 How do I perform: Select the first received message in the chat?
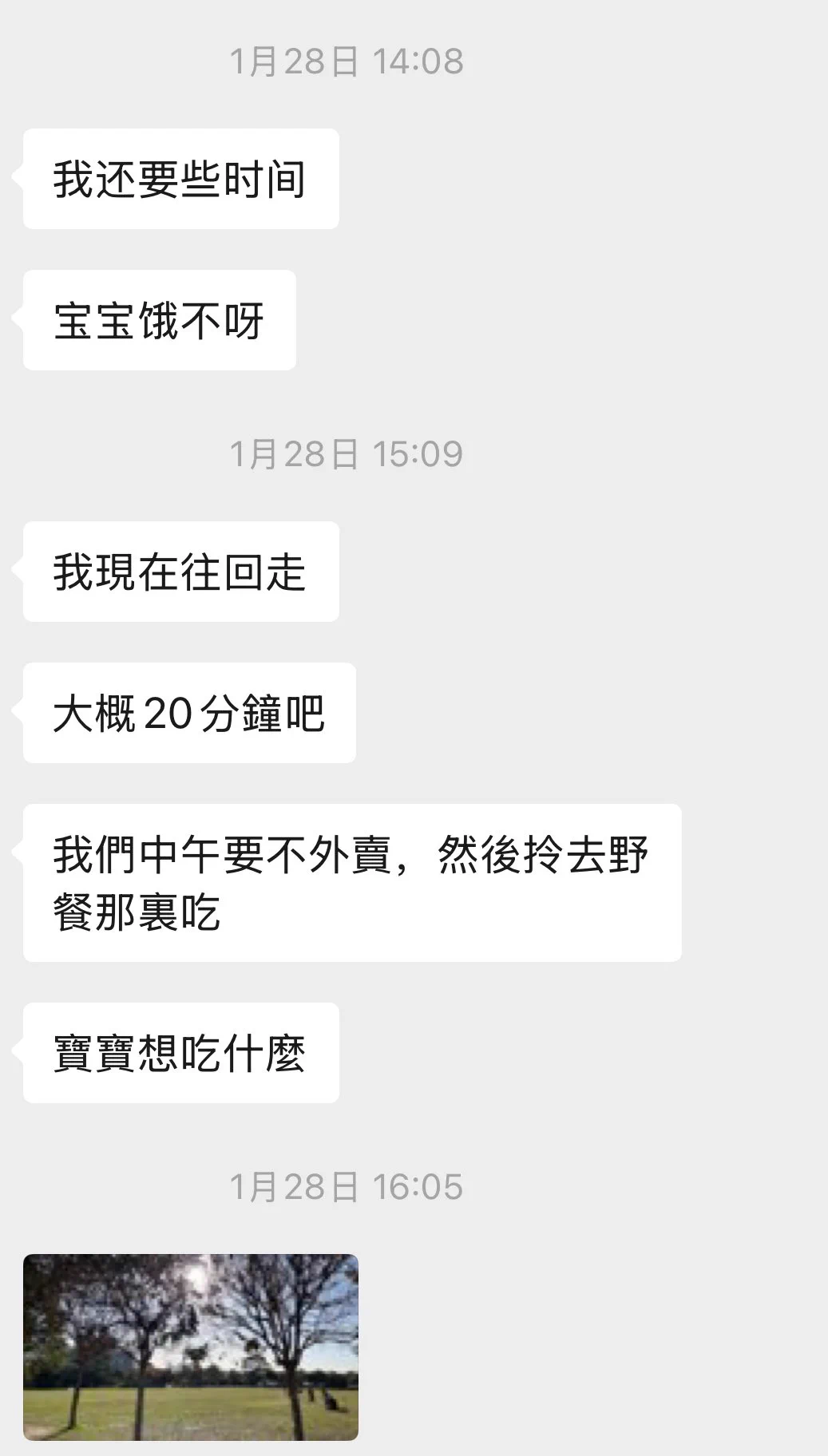[x=181, y=180]
